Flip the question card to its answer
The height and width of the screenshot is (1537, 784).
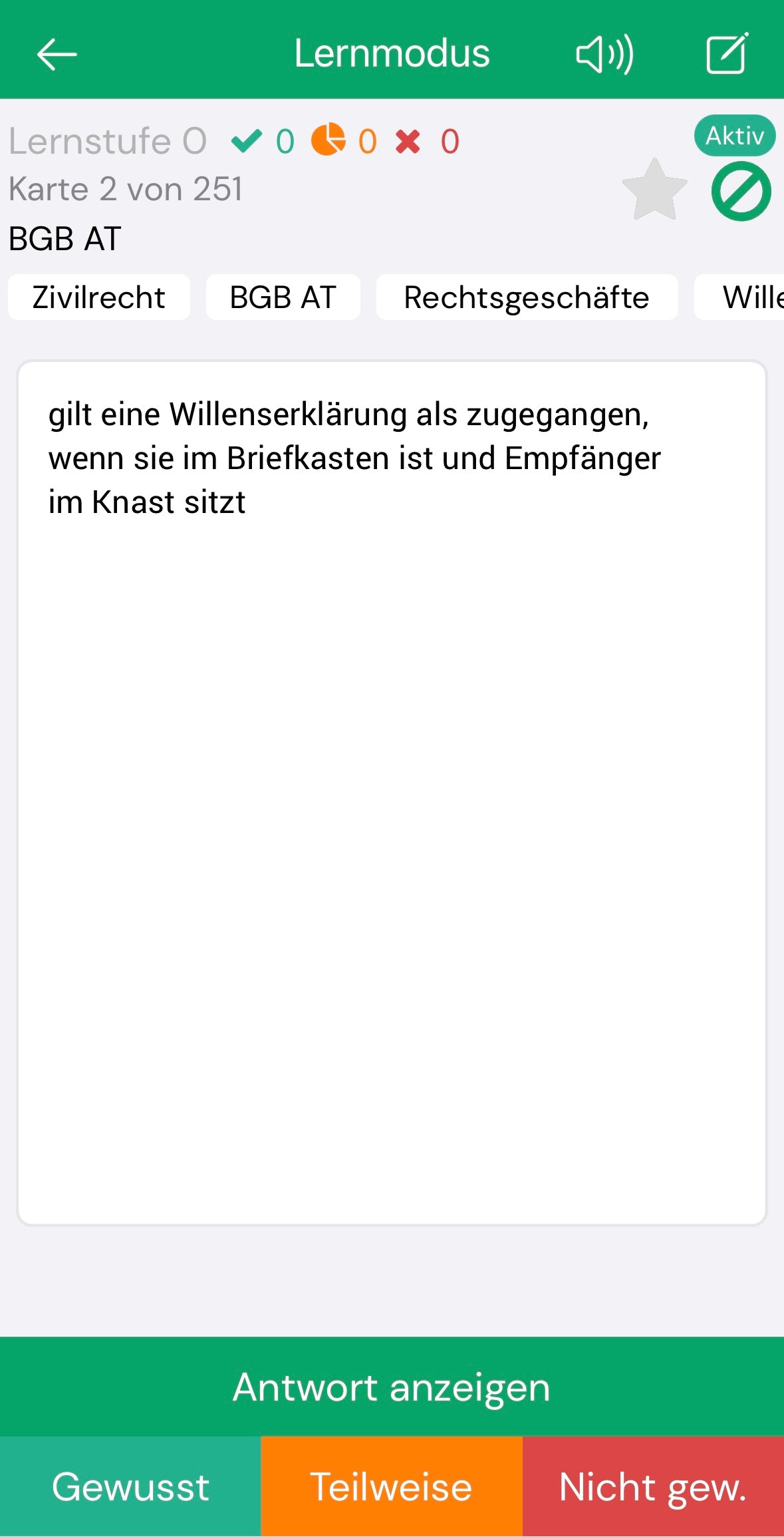point(392,792)
